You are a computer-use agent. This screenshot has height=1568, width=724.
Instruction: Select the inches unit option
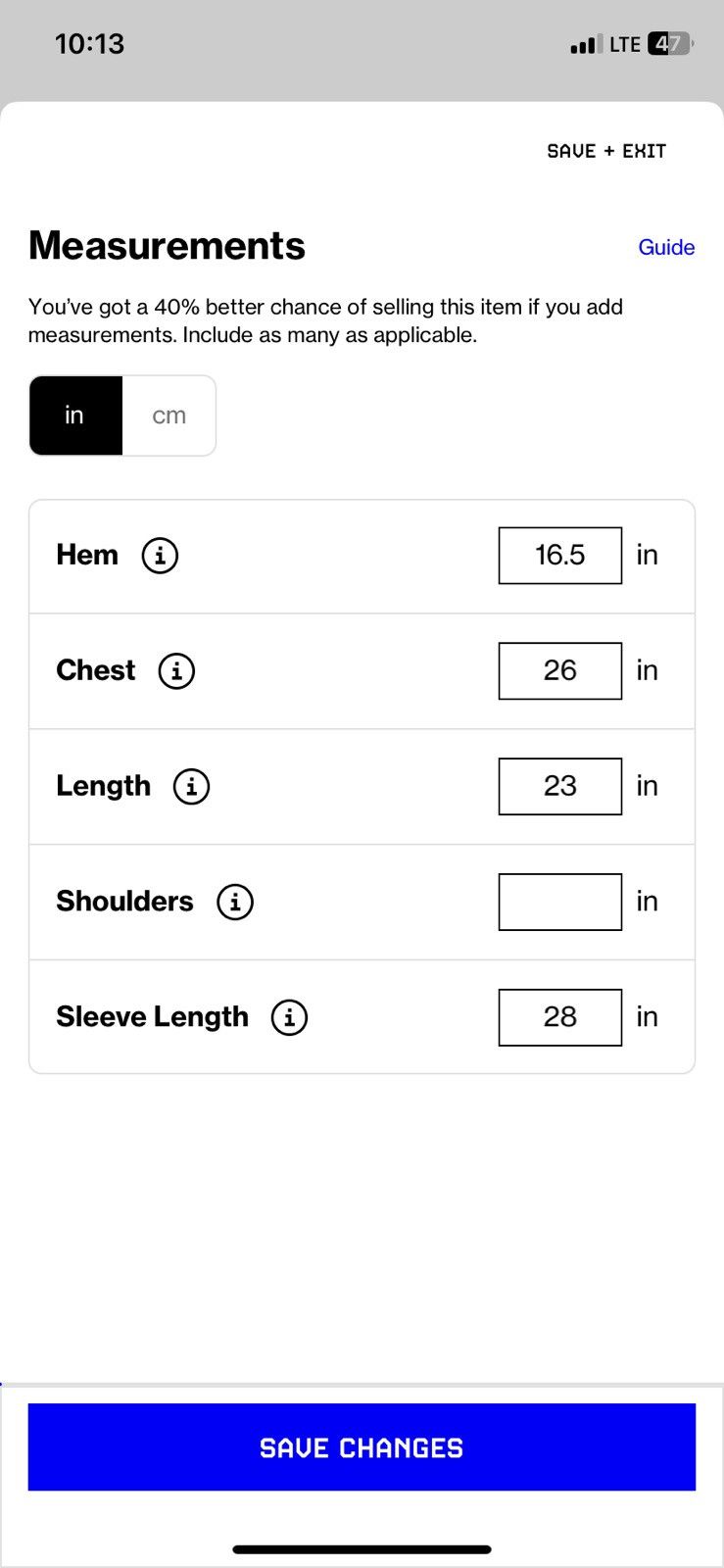click(x=75, y=416)
